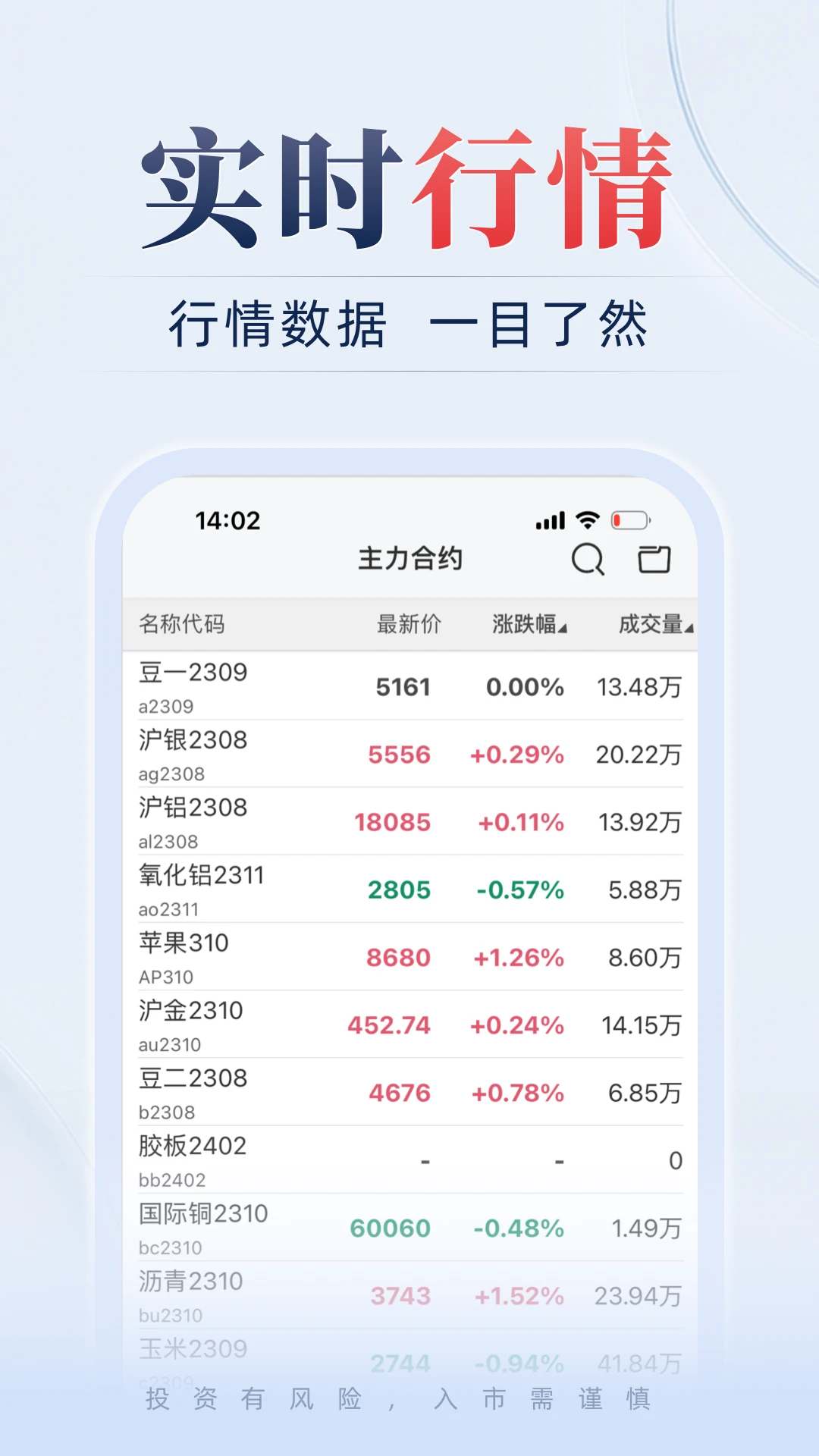This screenshot has height=1456, width=819.
Task: Click the 最新价 column header
Action: click(407, 623)
